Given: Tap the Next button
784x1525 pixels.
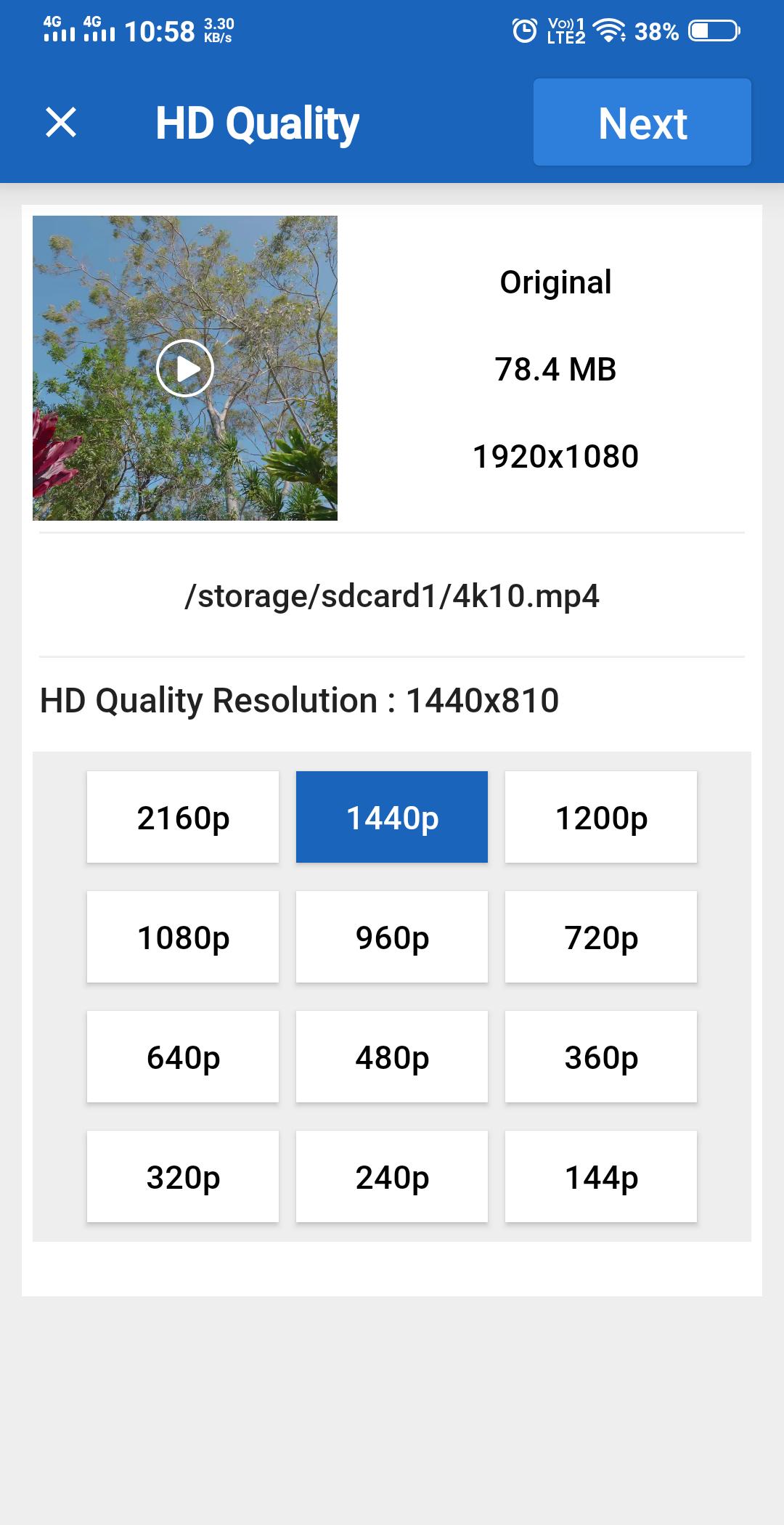Looking at the screenshot, I should [x=642, y=122].
